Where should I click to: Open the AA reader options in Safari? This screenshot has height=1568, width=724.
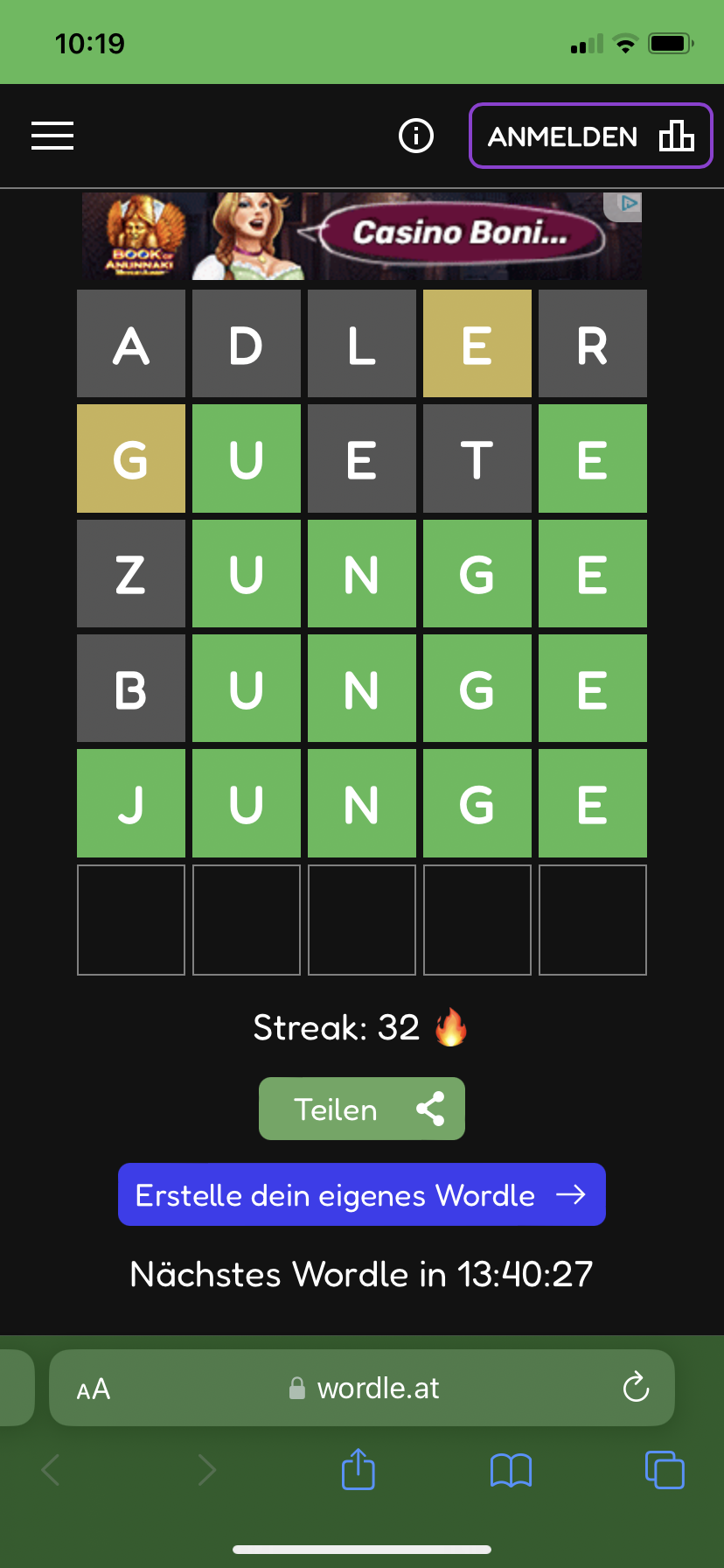(x=94, y=1389)
